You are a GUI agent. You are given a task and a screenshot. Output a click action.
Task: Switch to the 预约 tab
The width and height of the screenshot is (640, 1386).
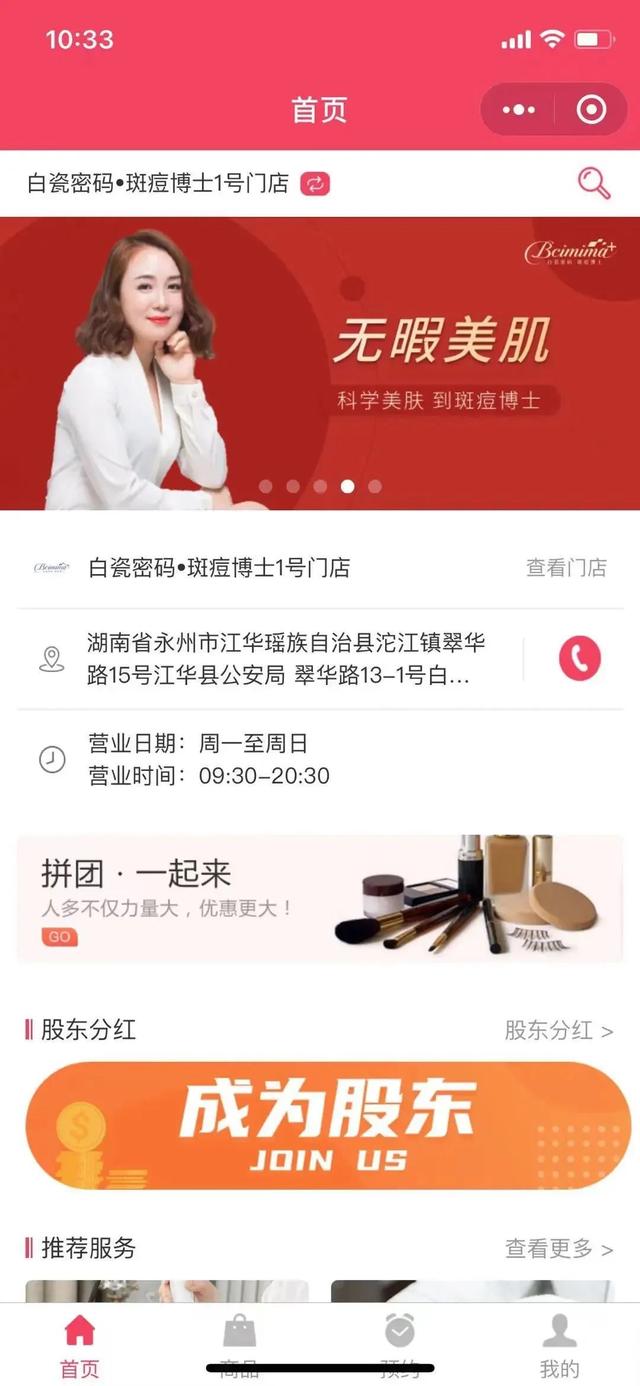click(x=399, y=1345)
